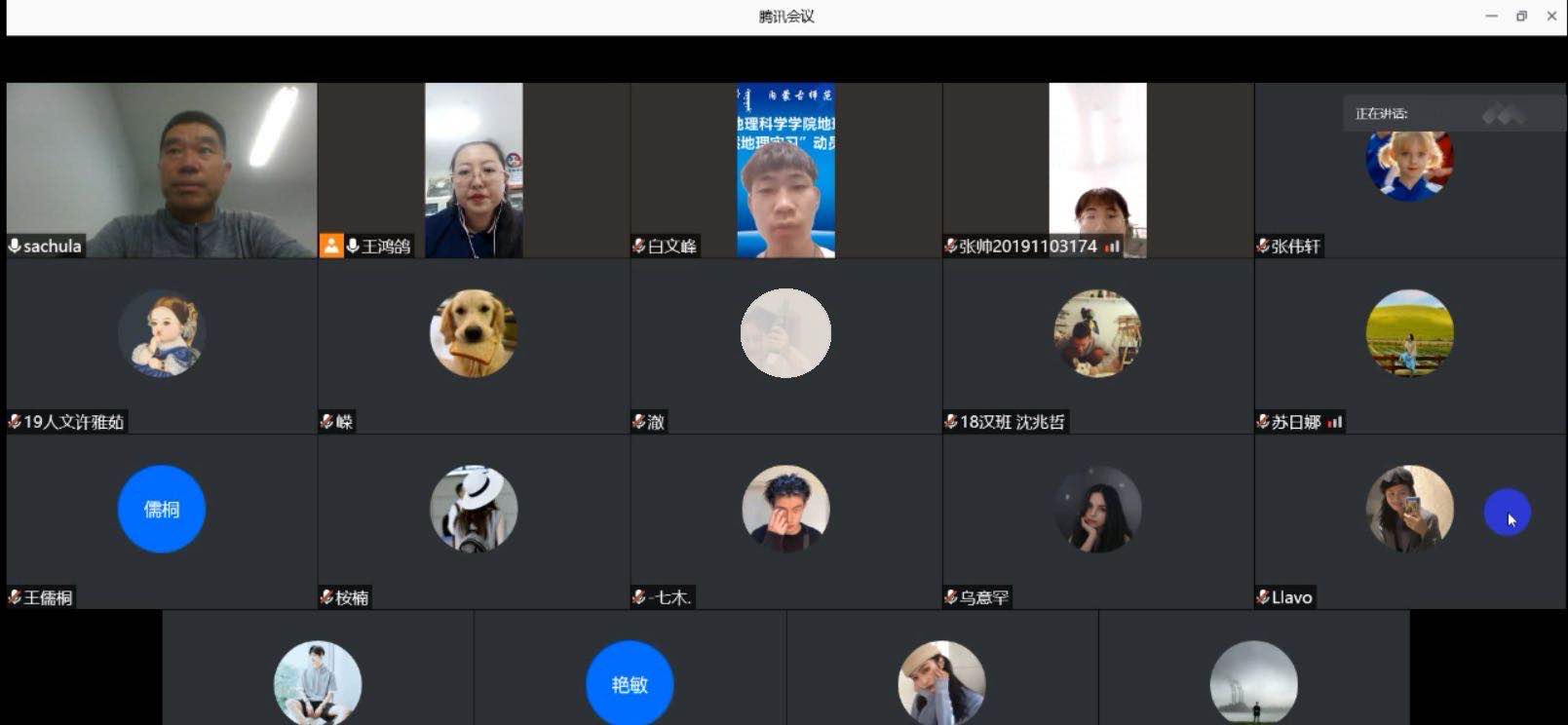Restore down the meeting window
Screen dimensions: 1568x725
1521,16
